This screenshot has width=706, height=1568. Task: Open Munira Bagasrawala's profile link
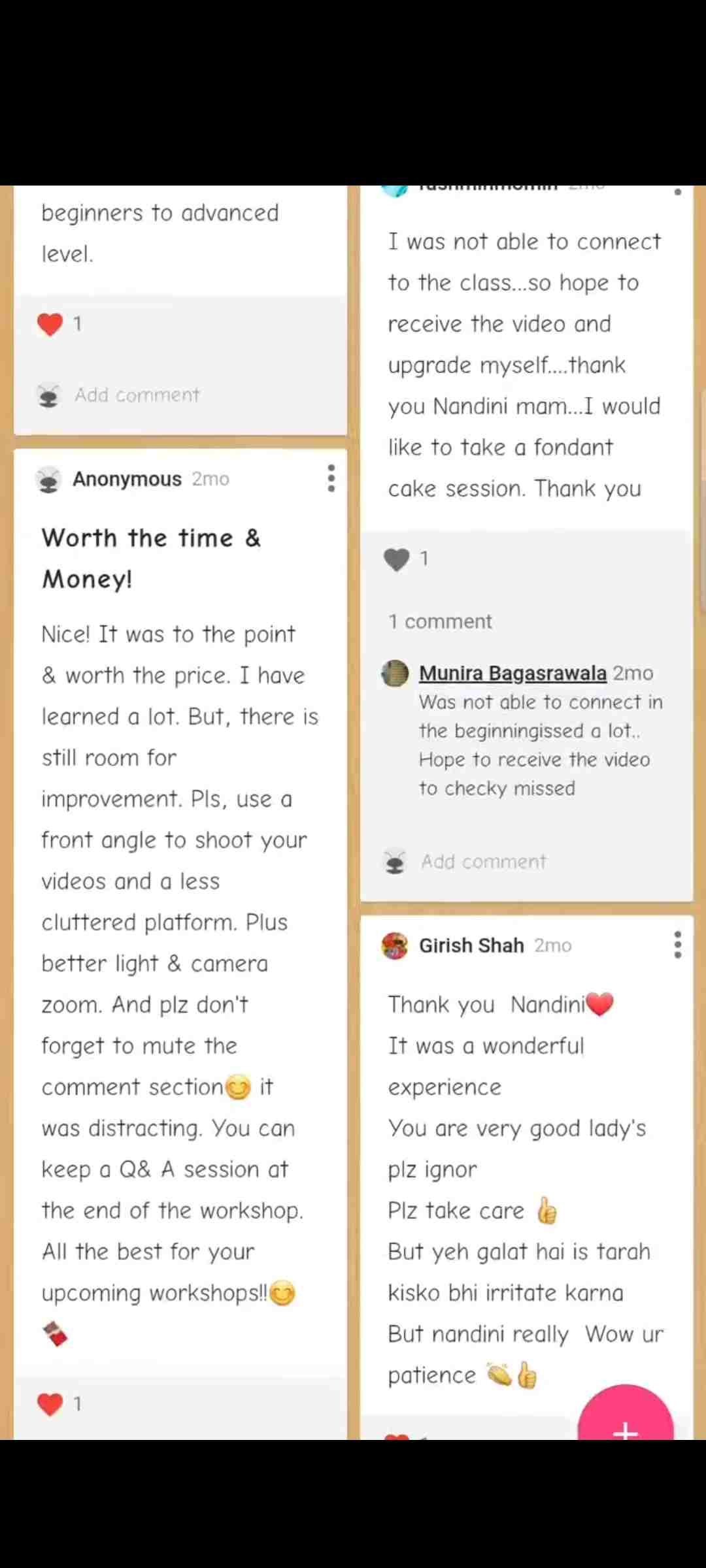[512, 673]
